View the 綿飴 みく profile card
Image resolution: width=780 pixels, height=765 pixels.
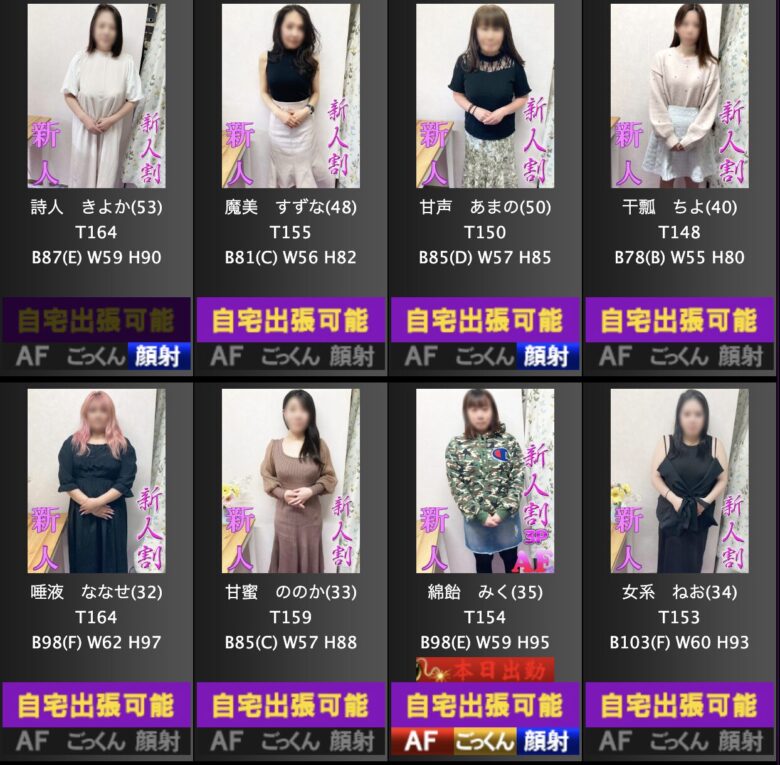[484, 480]
